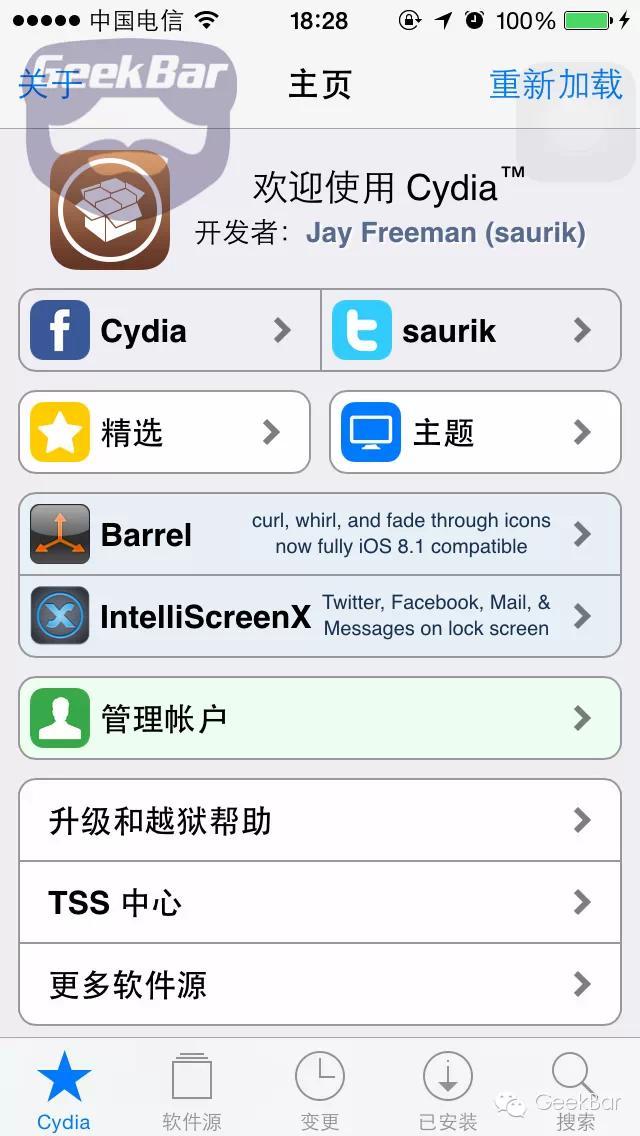Open TSS 中心

tap(320, 903)
